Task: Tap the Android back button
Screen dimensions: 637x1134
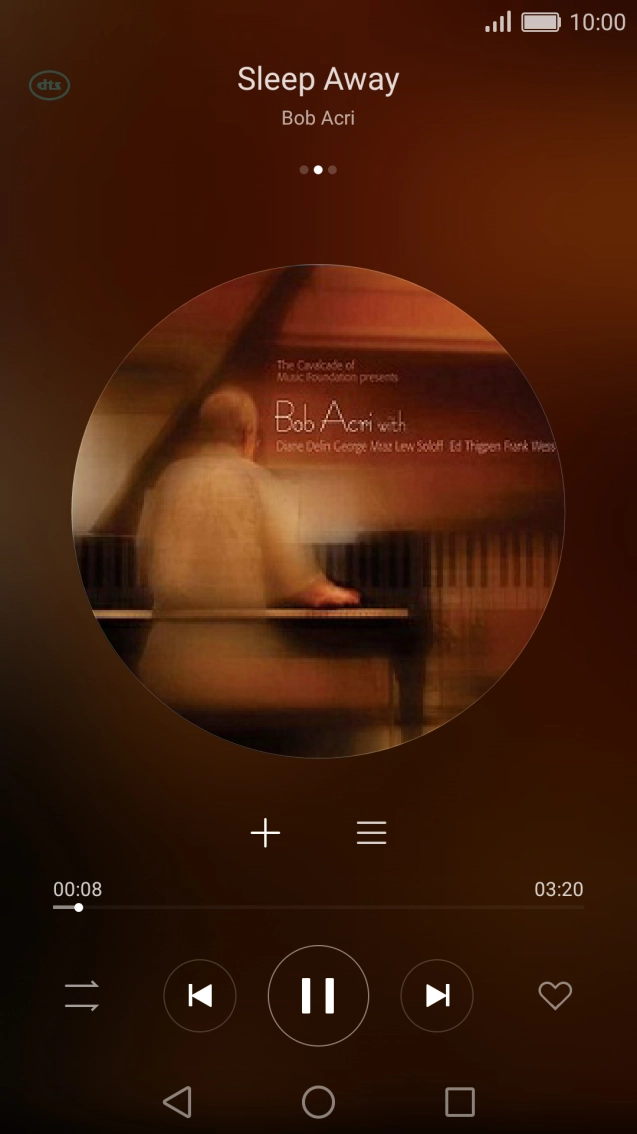Action: pyautogui.click(x=177, y=1102)
